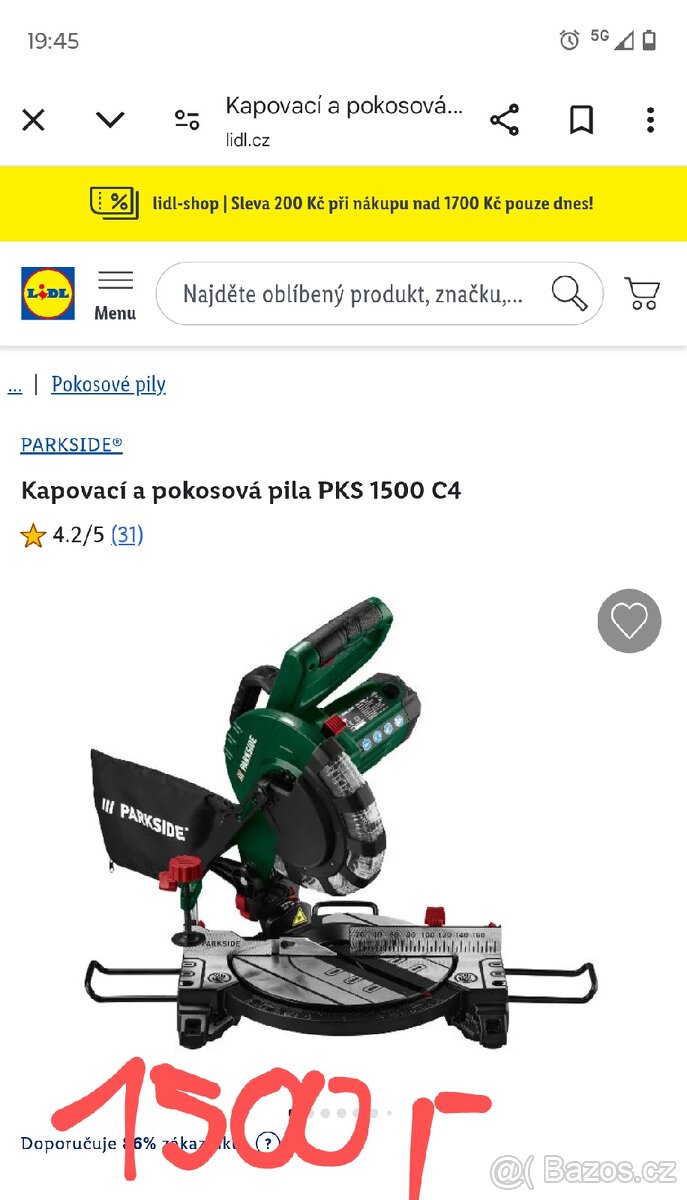Go to the Lidl home page via logo
The image size is (687, 1200).
48,293
